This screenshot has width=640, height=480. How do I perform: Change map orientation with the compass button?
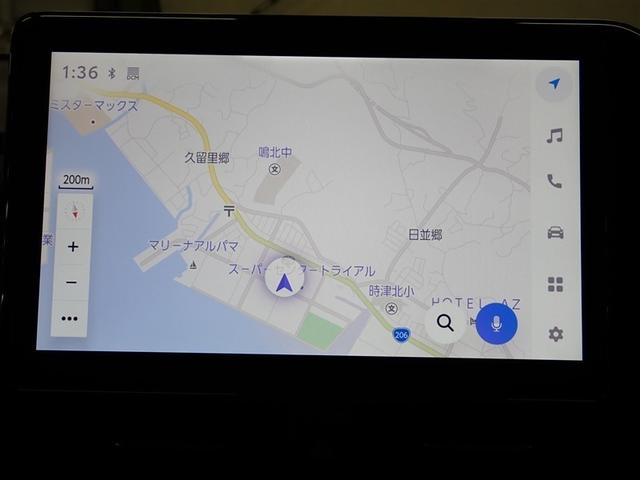click(72, 212)
